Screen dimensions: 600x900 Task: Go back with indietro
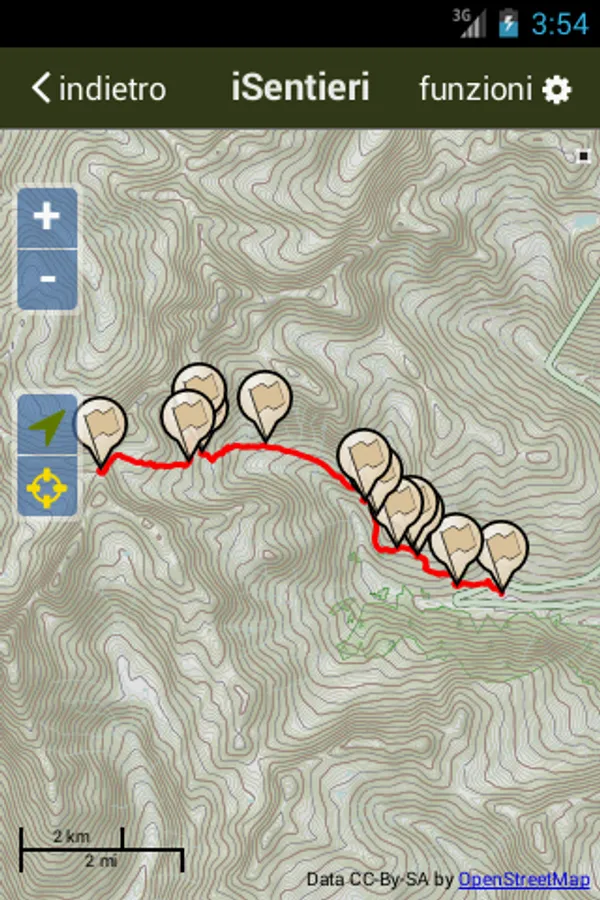(98, 88)
